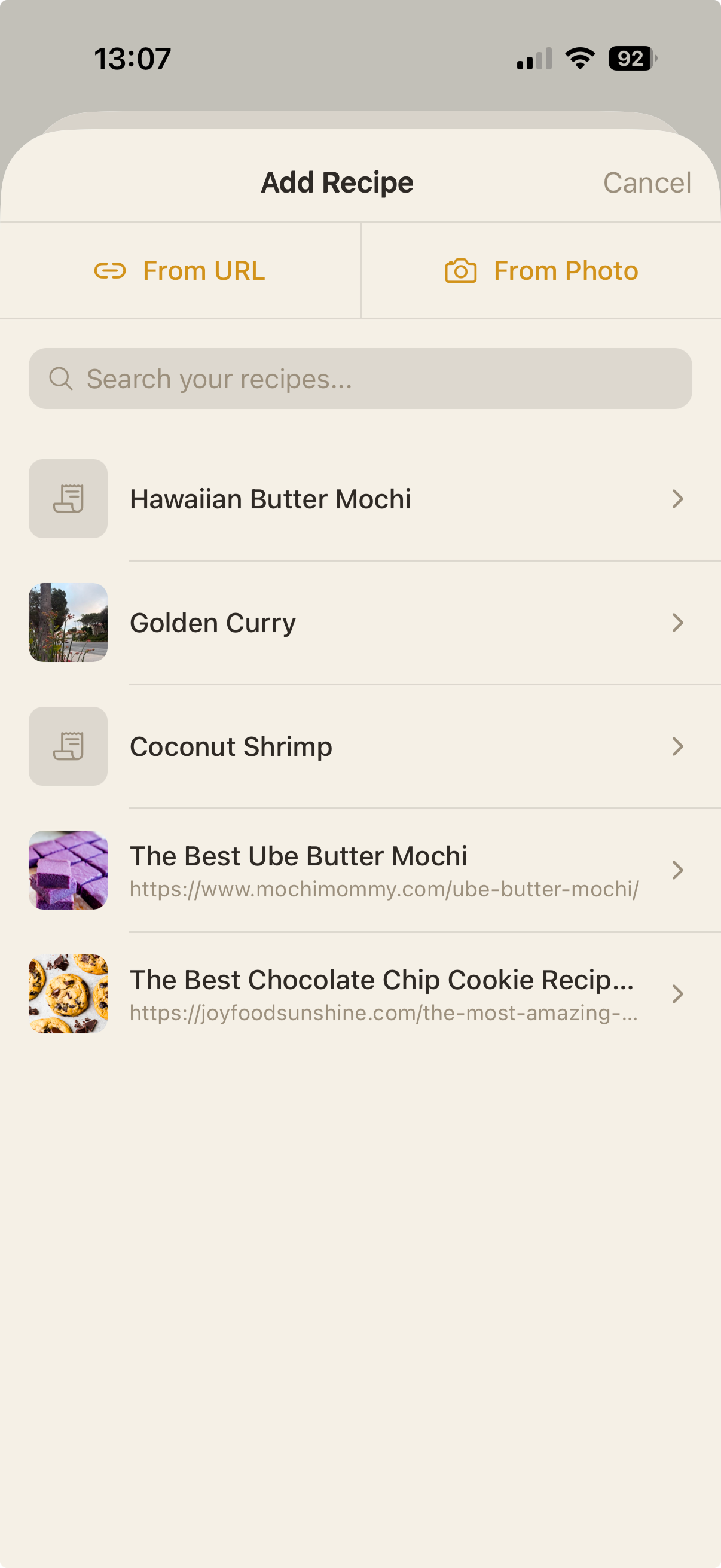
Task: Pick the Coconut Shrimp recipe
Action: 360,746
